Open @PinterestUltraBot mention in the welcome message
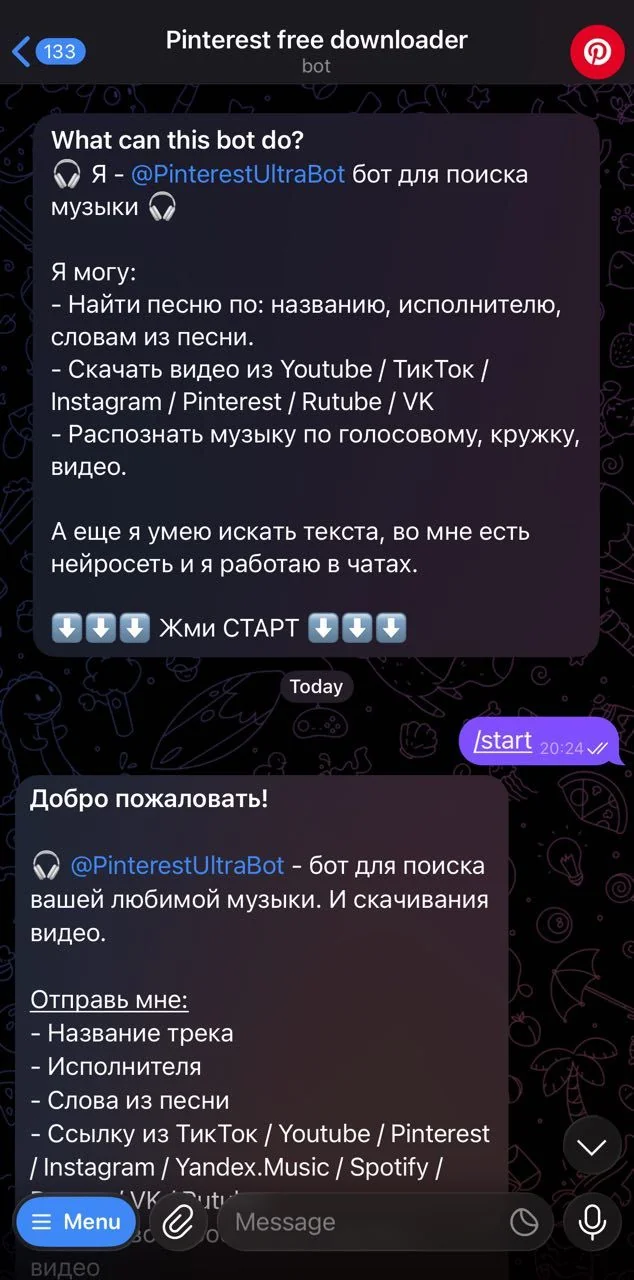 point(177,866)
